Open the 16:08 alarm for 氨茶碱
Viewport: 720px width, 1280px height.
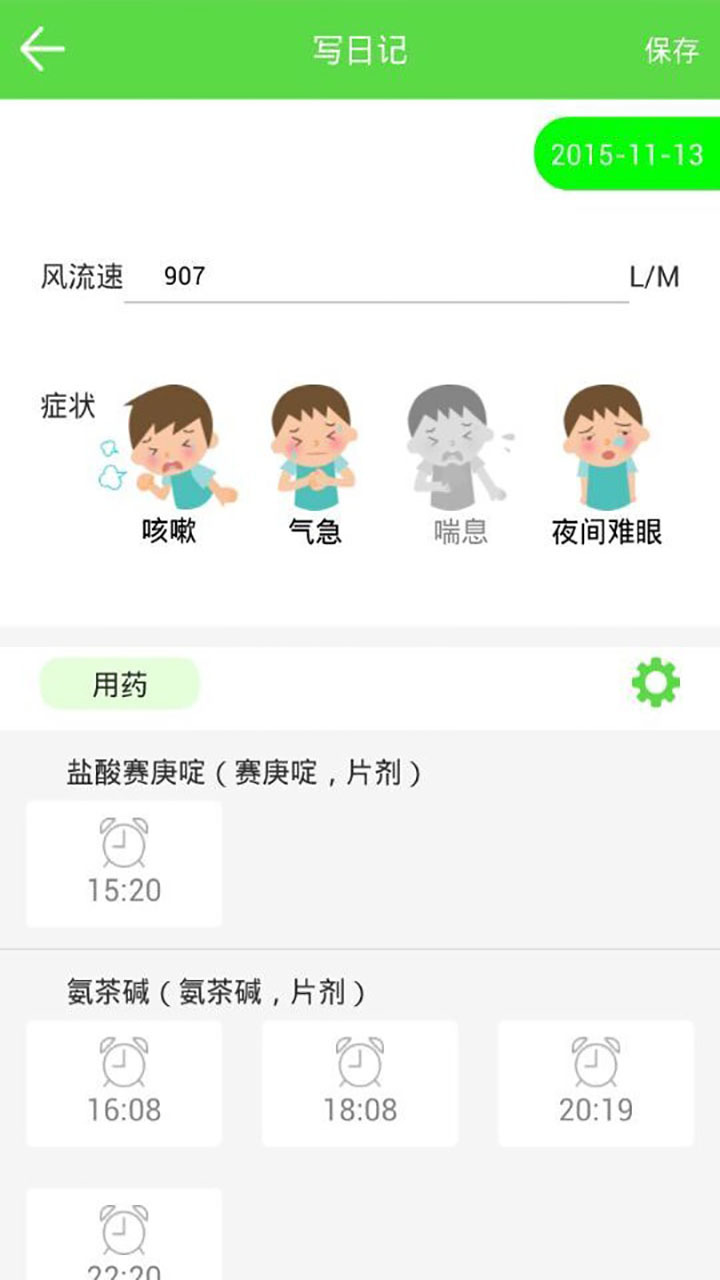[x=124, y=1083]
